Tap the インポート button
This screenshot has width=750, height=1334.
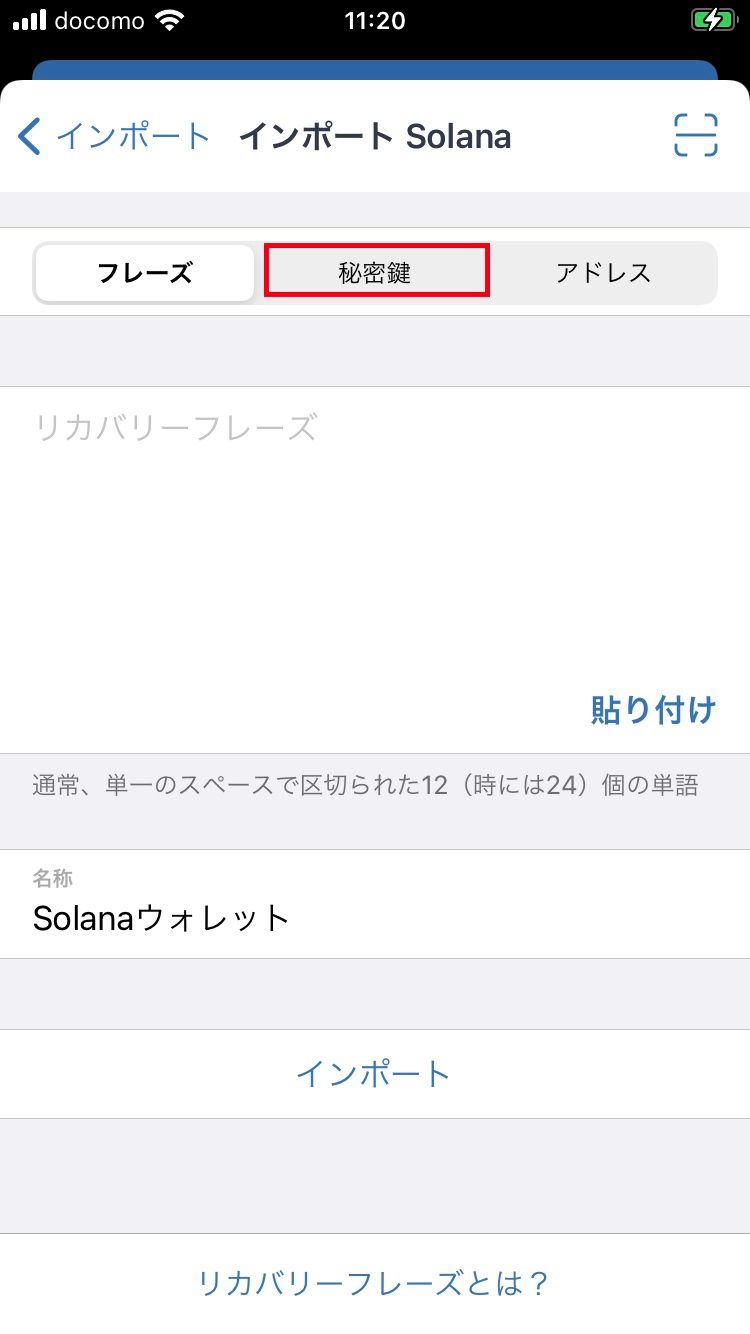pyautogui.click(x=374, y=1074)
